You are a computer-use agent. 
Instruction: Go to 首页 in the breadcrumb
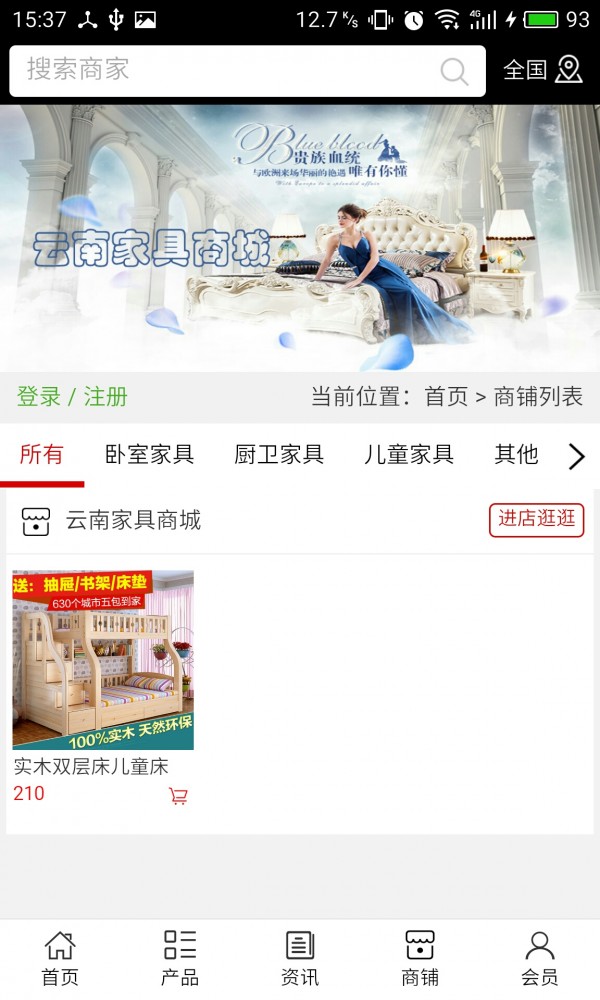446,397
